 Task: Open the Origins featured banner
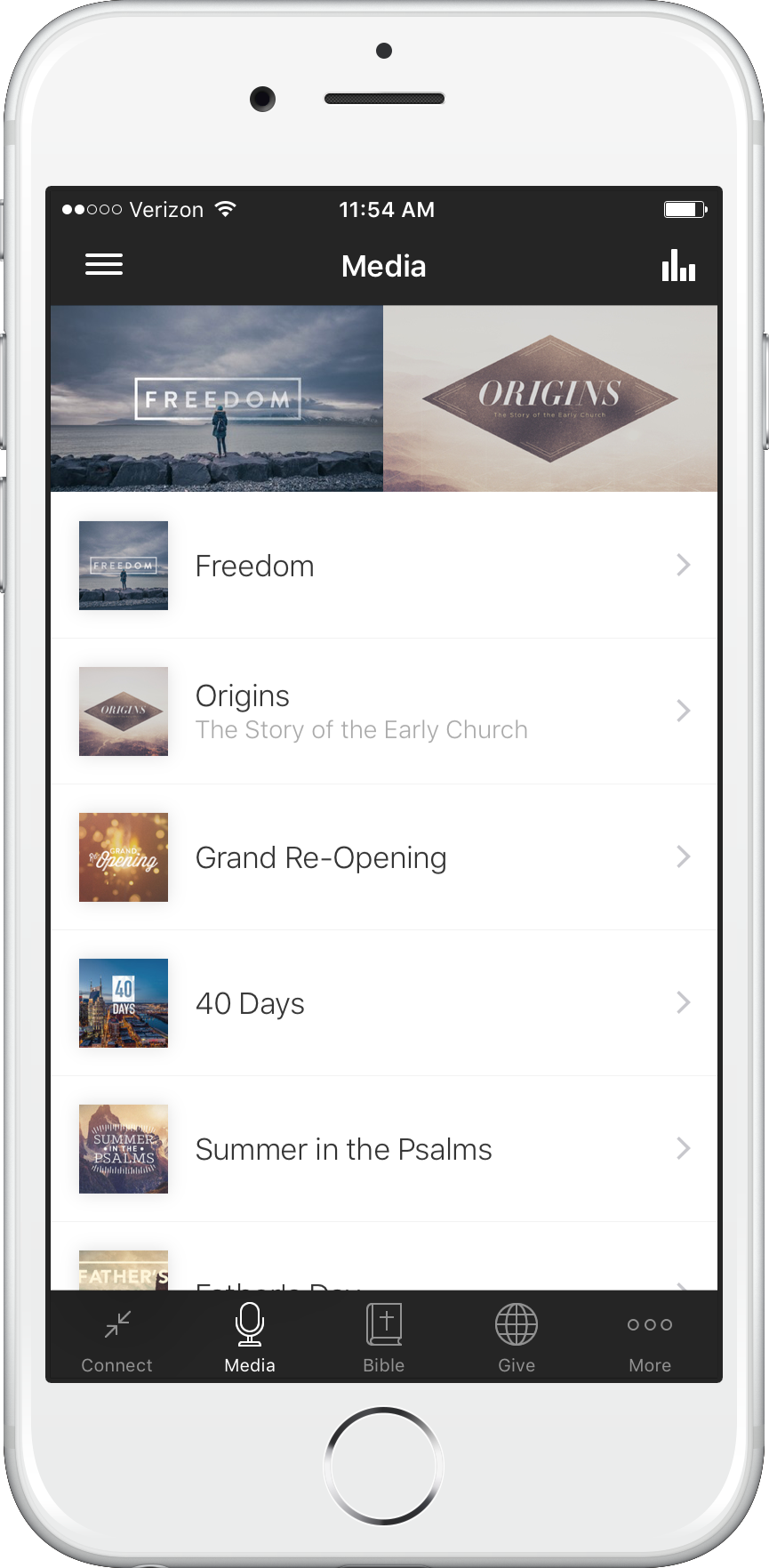click(550, 398)
